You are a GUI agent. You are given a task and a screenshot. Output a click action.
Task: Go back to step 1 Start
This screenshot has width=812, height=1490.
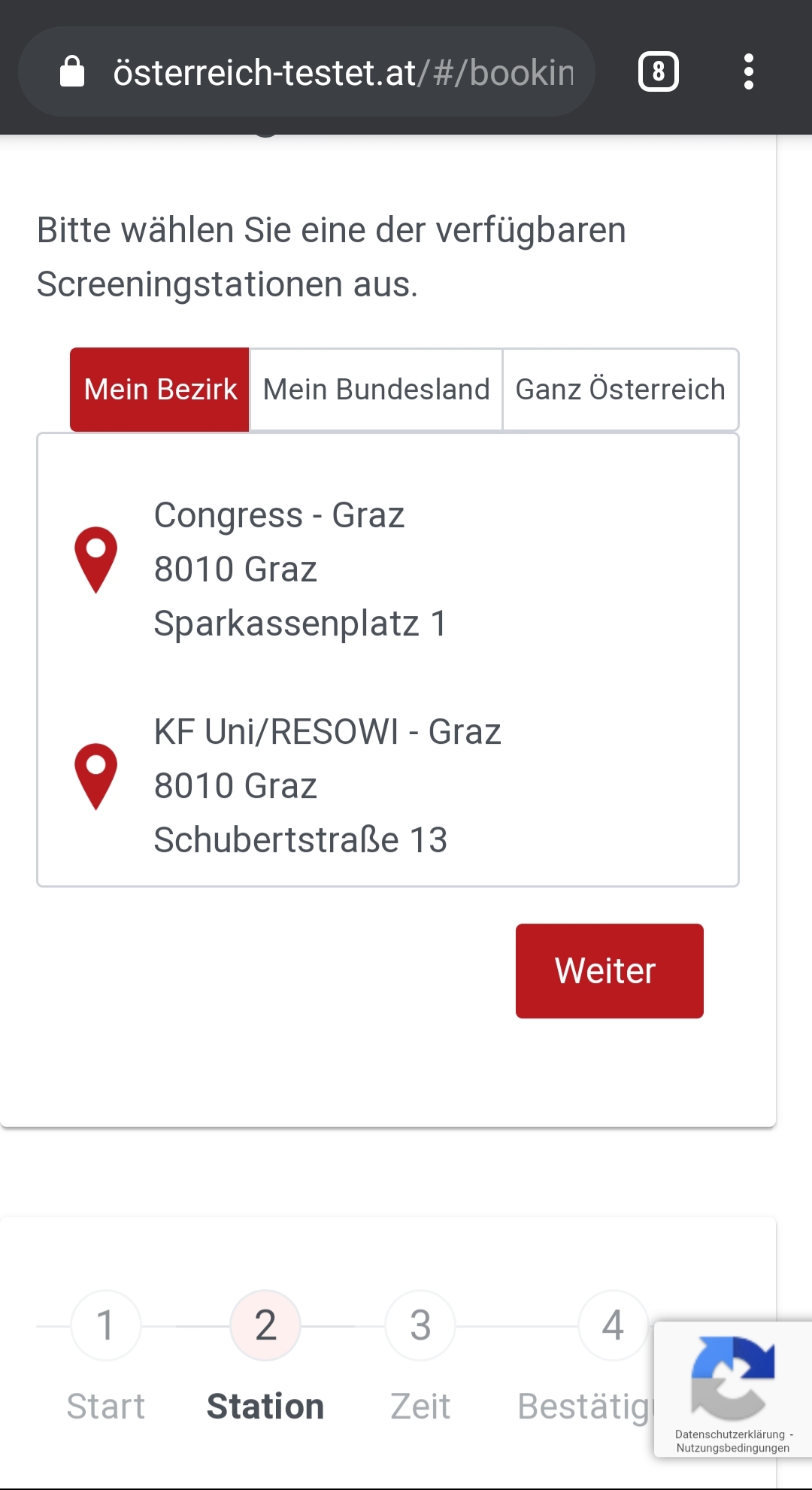(x=106, y=1325)
